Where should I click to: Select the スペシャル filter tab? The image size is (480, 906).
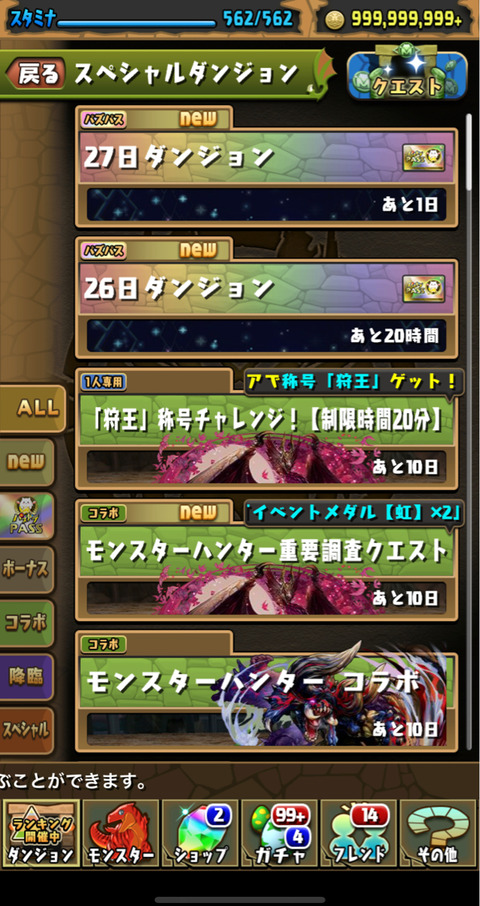27,731
